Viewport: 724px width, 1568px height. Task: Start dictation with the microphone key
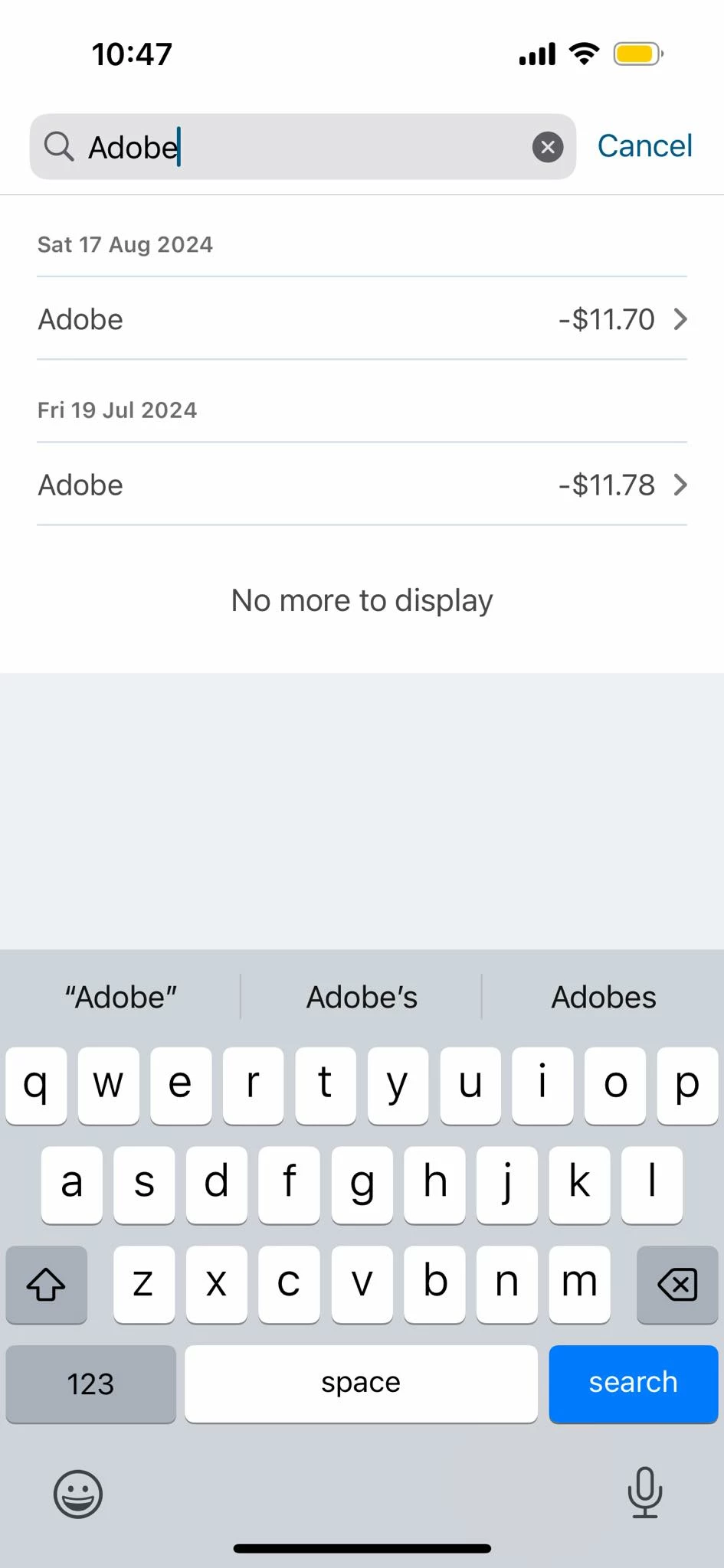644,1491
